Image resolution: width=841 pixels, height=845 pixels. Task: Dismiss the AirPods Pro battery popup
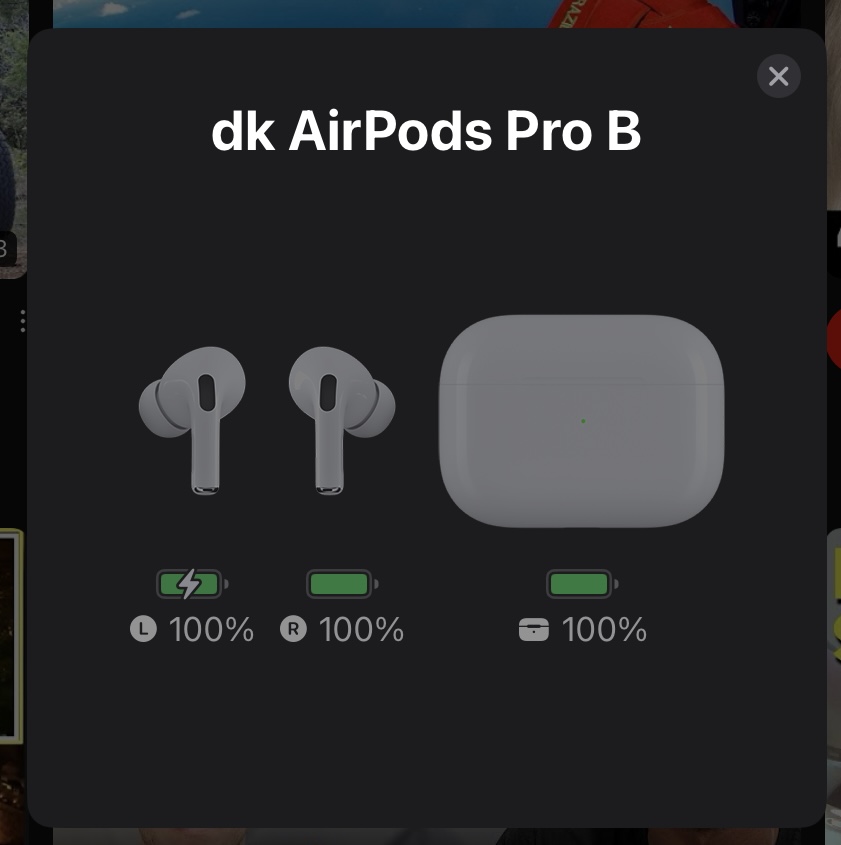click(778, 76)
